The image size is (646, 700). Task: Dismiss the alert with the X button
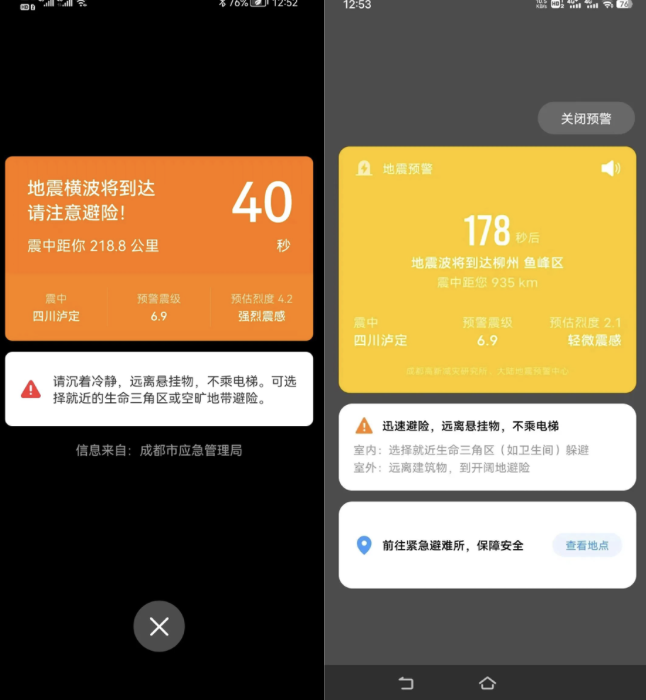click(159, 627)
